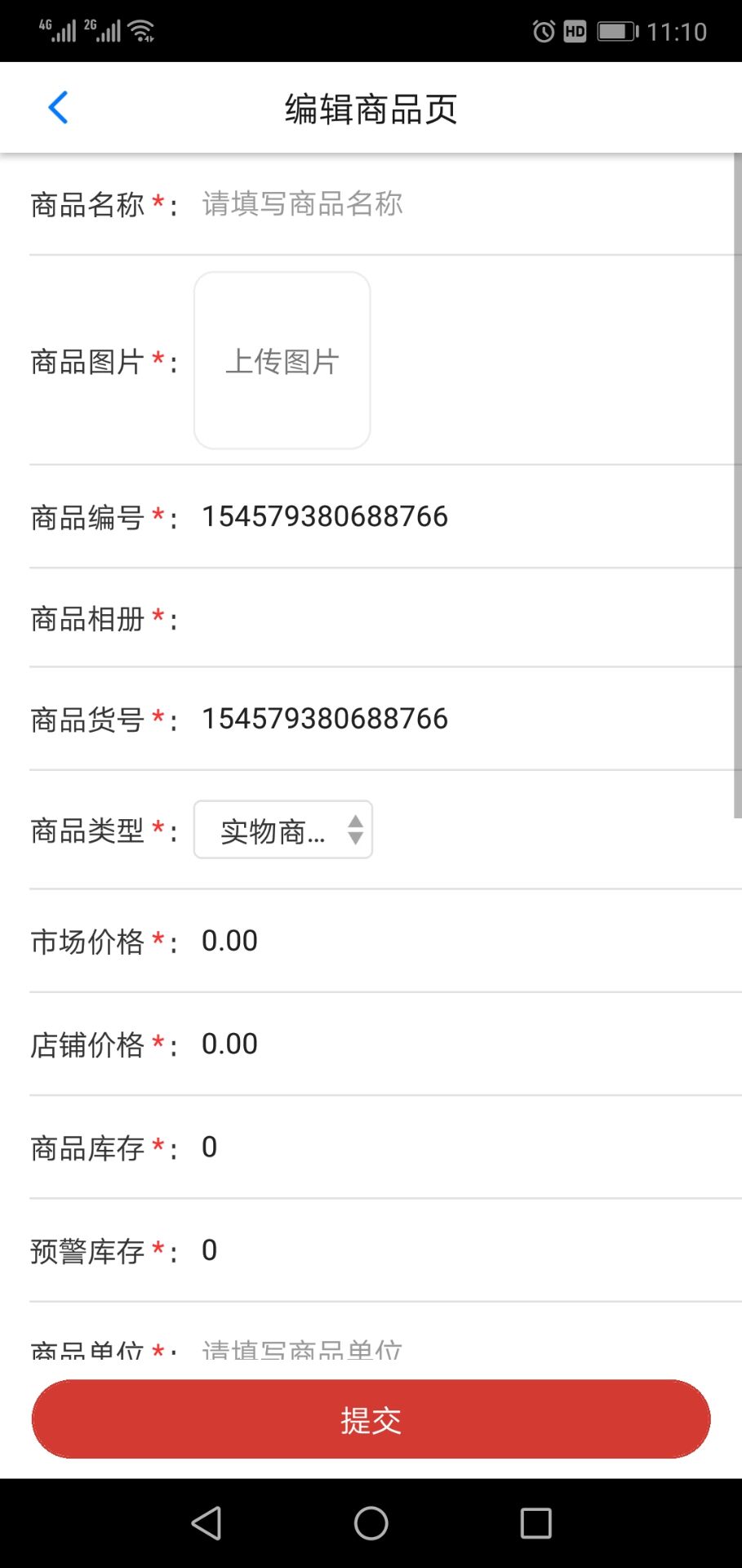Submit the form with 提交

tap(371, 1419)
